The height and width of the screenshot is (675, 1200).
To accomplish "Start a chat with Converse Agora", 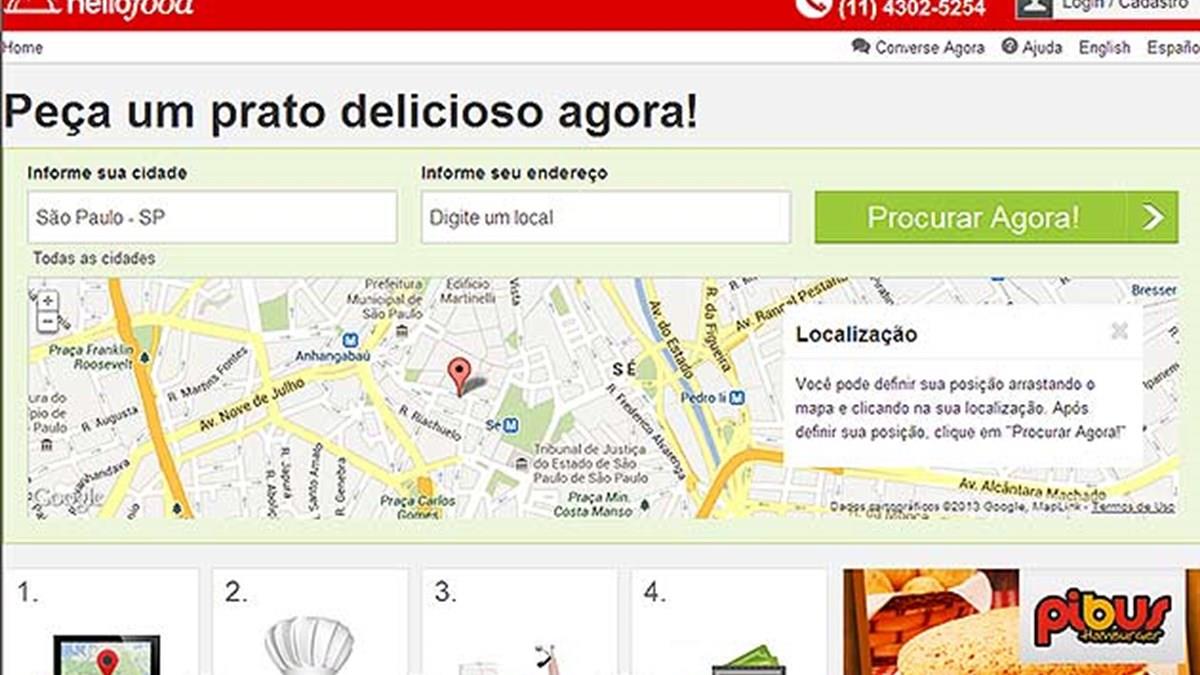I will click(x=918, y=47).
